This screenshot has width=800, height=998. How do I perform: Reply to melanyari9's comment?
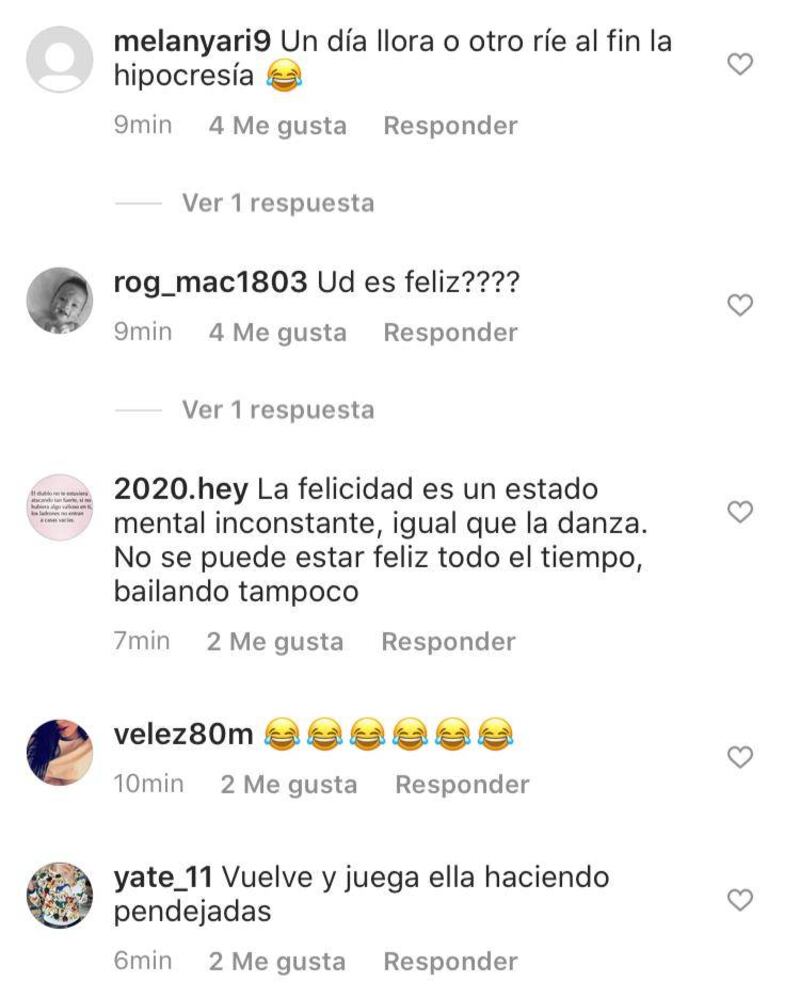[x=450, y=126]
